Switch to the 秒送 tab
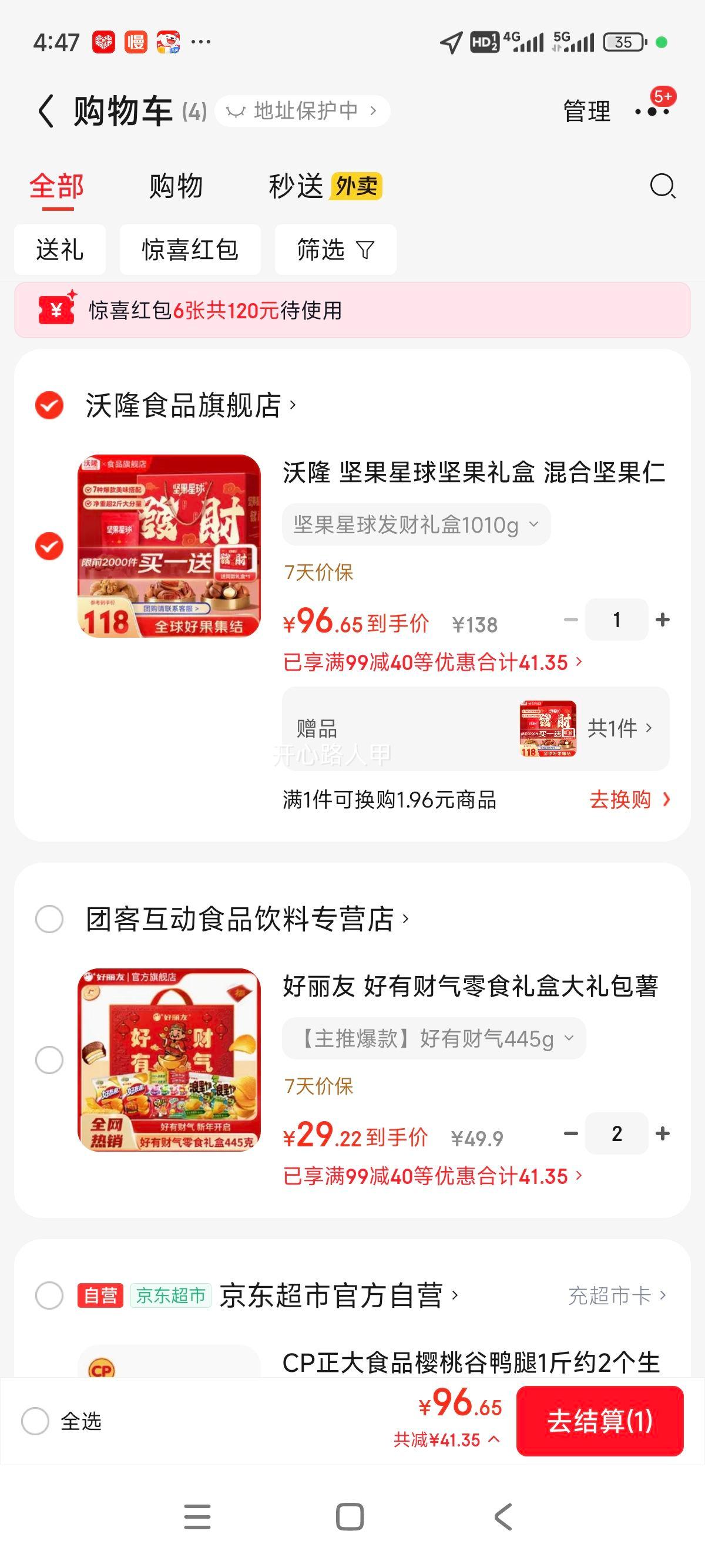The image size is (705, 1568). pos(297,187)
